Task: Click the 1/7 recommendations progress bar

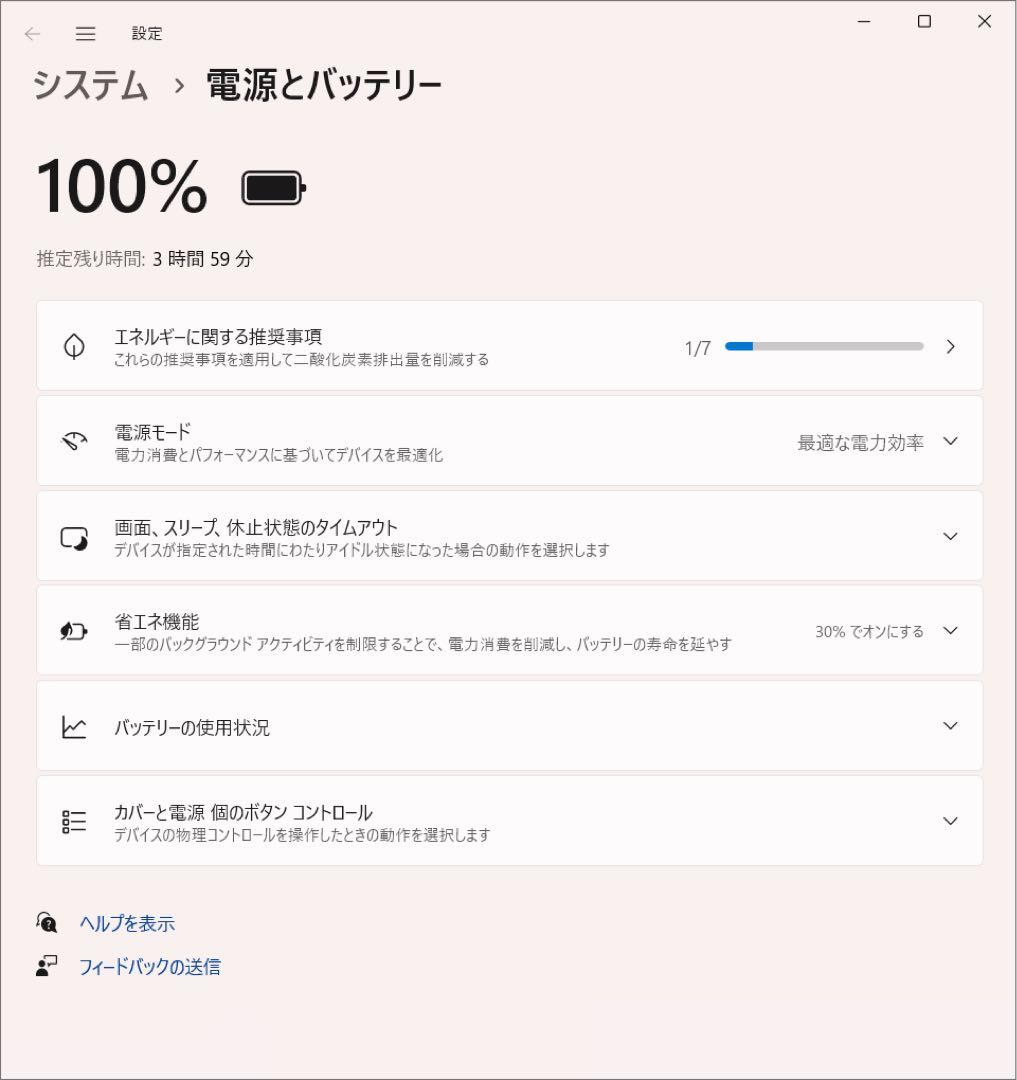Action: coord(824,346)
